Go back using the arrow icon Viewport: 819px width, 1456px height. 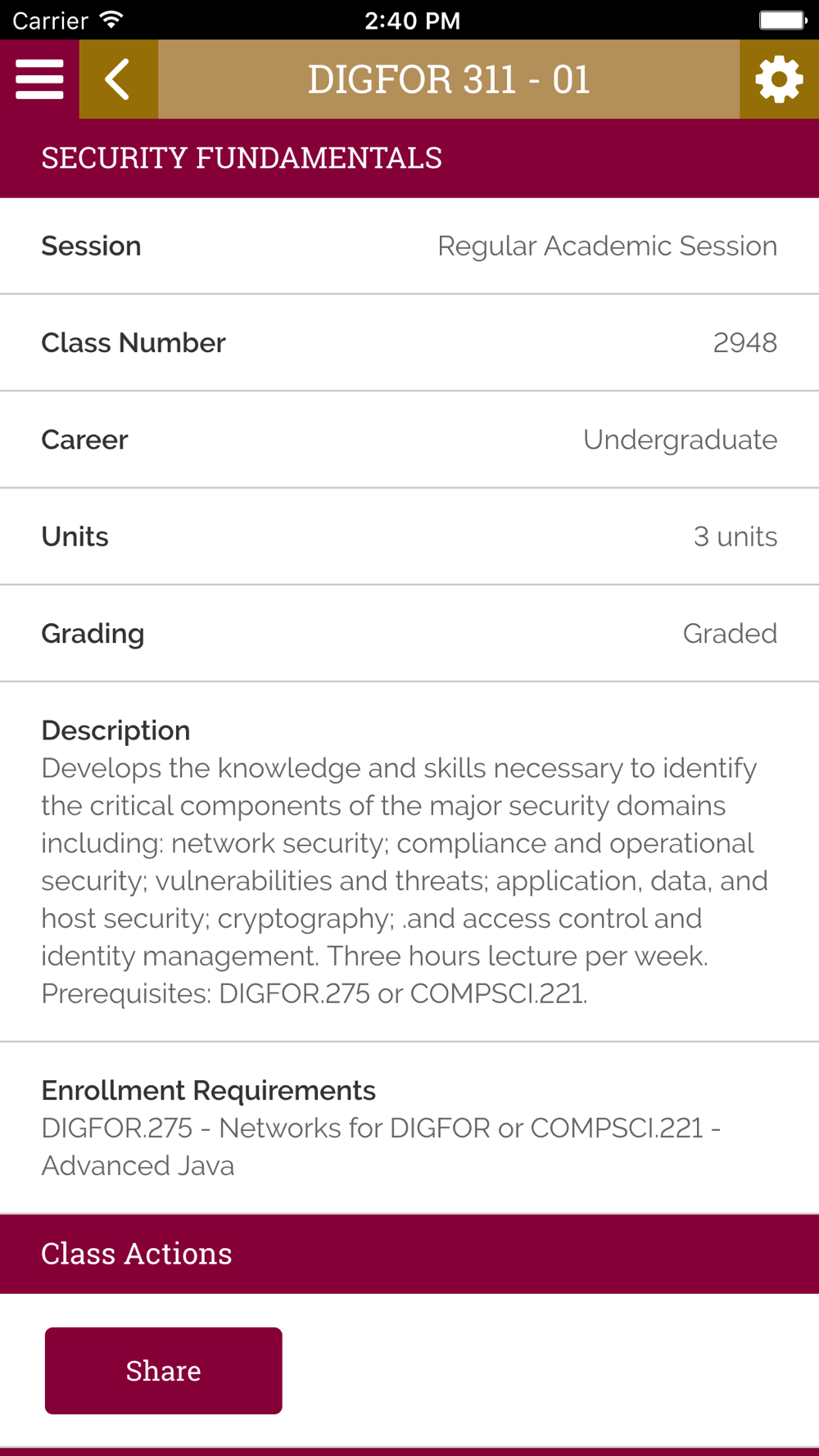(119, 79)
